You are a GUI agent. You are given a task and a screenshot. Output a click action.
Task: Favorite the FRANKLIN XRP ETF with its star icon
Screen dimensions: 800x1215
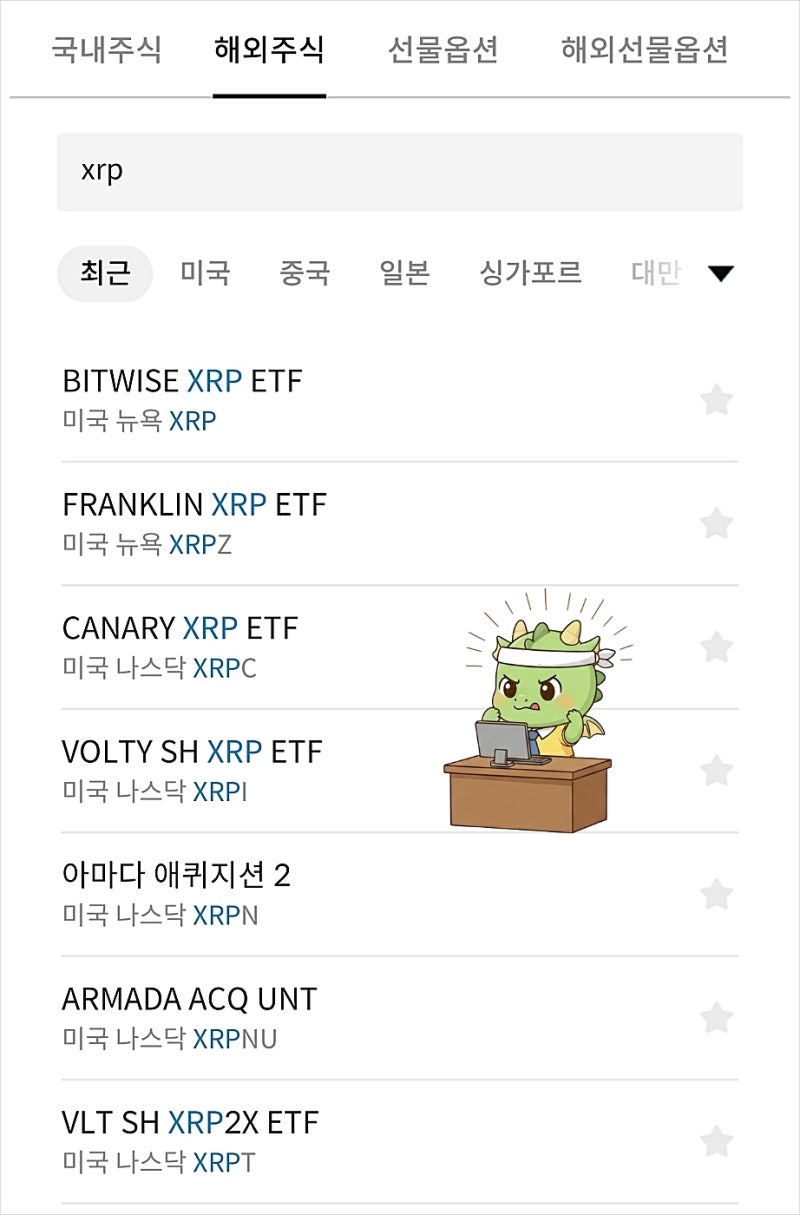[x=717, y=521]
